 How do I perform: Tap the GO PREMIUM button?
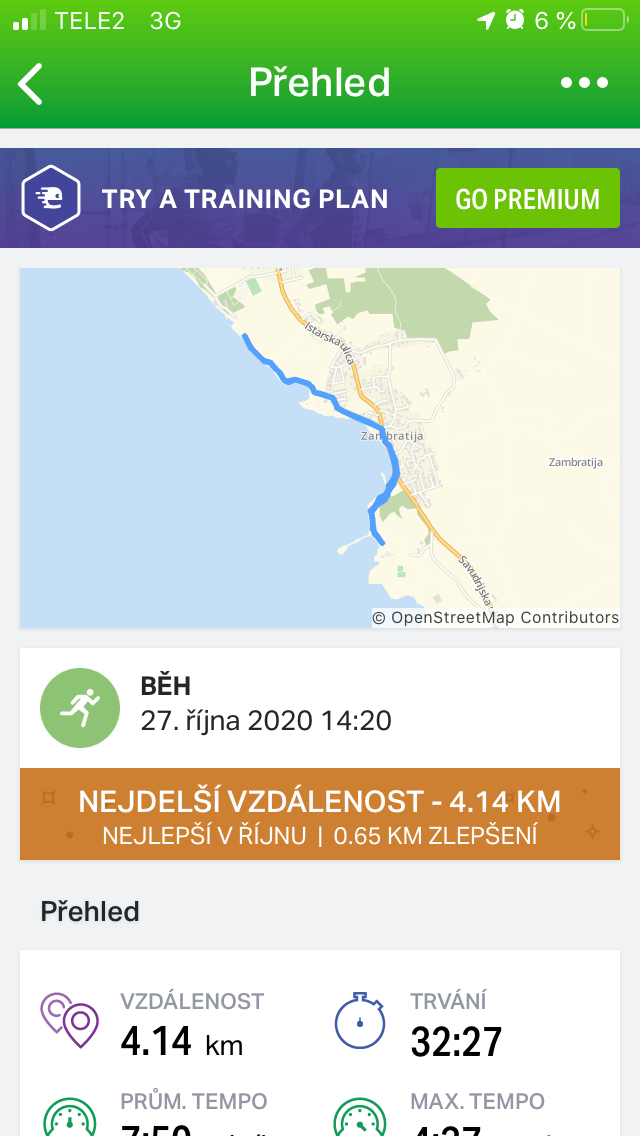click(528, 198)
